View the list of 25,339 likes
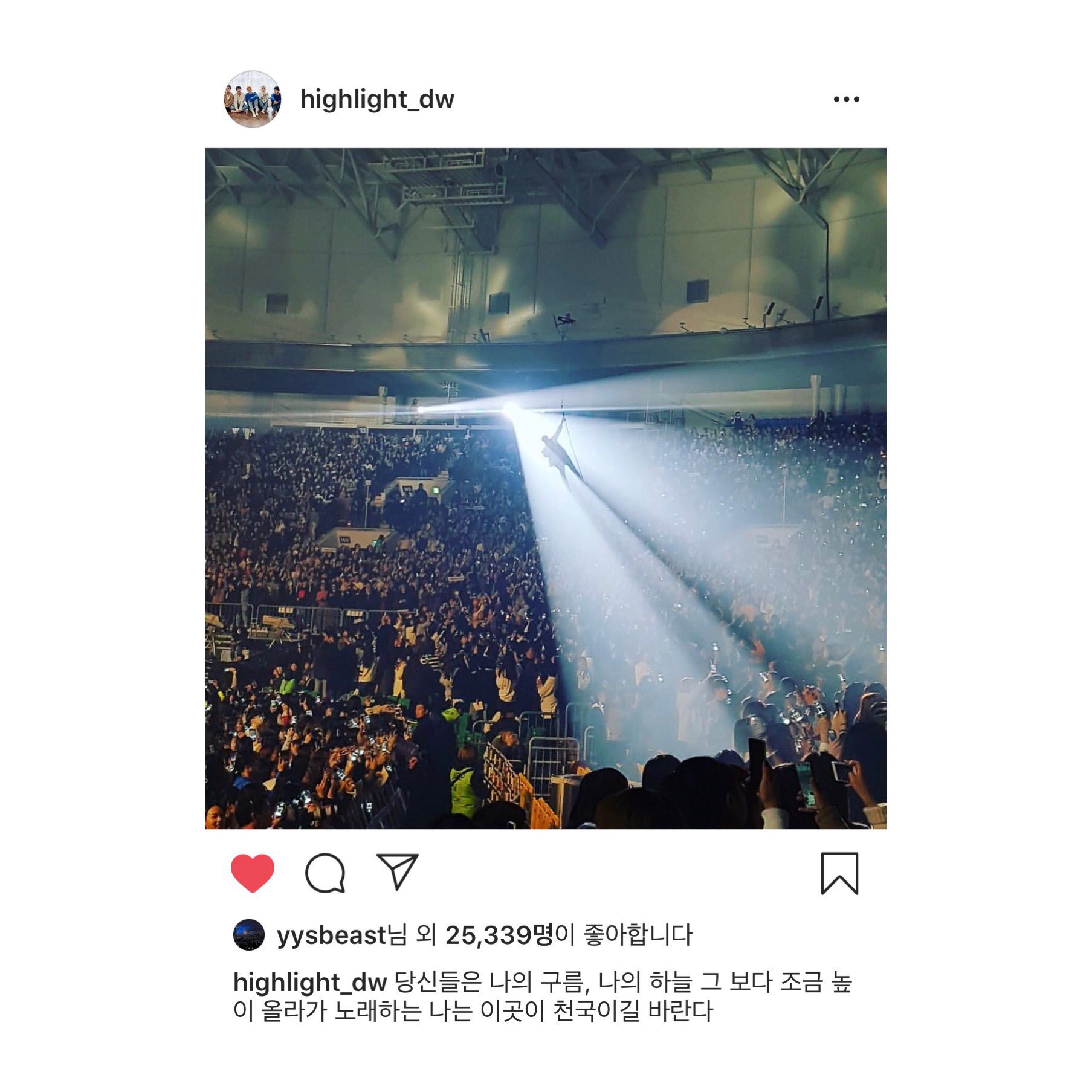 [499, 936]
